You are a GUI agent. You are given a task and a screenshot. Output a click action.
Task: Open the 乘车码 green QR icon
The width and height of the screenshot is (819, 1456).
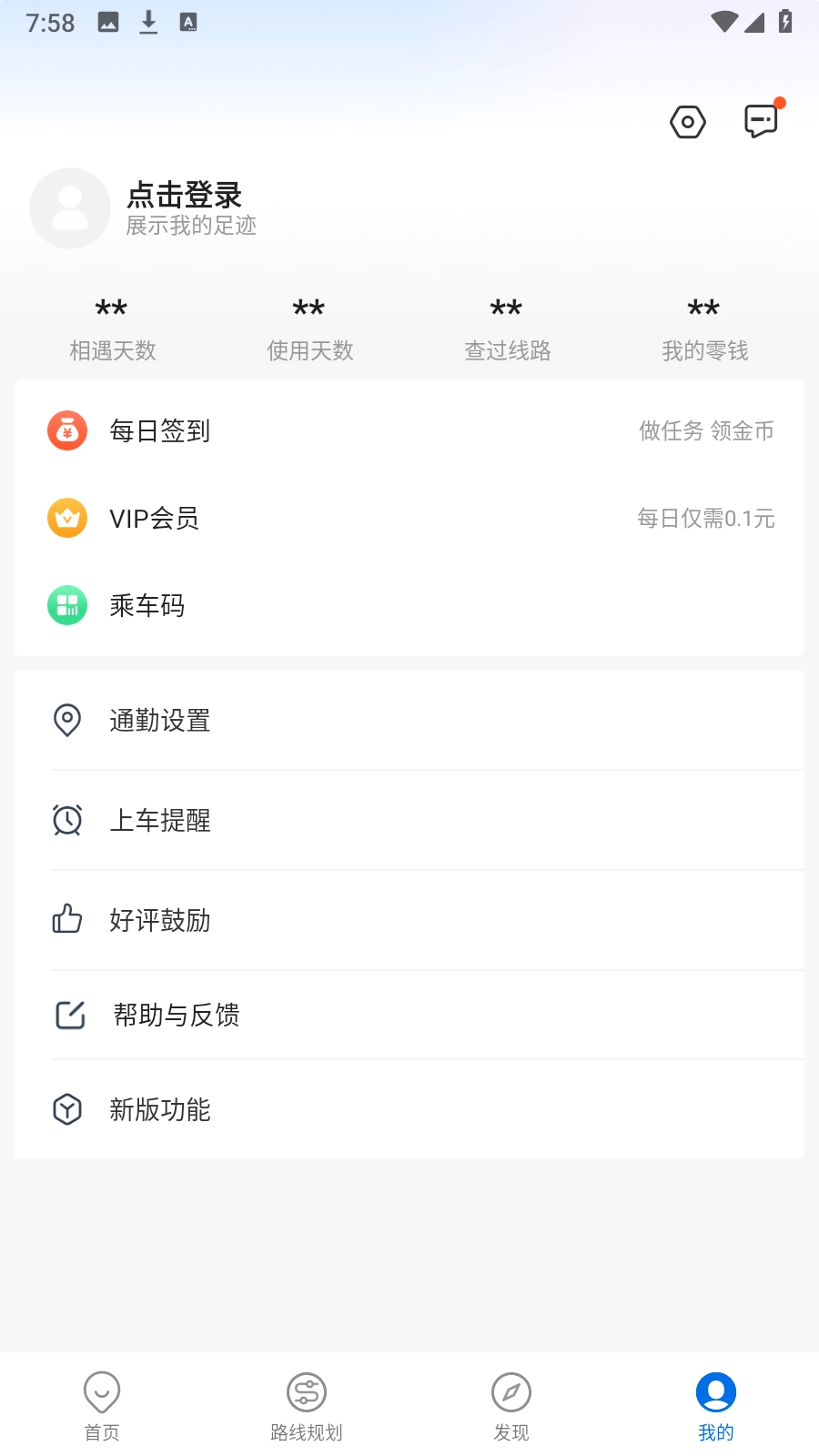66,604
